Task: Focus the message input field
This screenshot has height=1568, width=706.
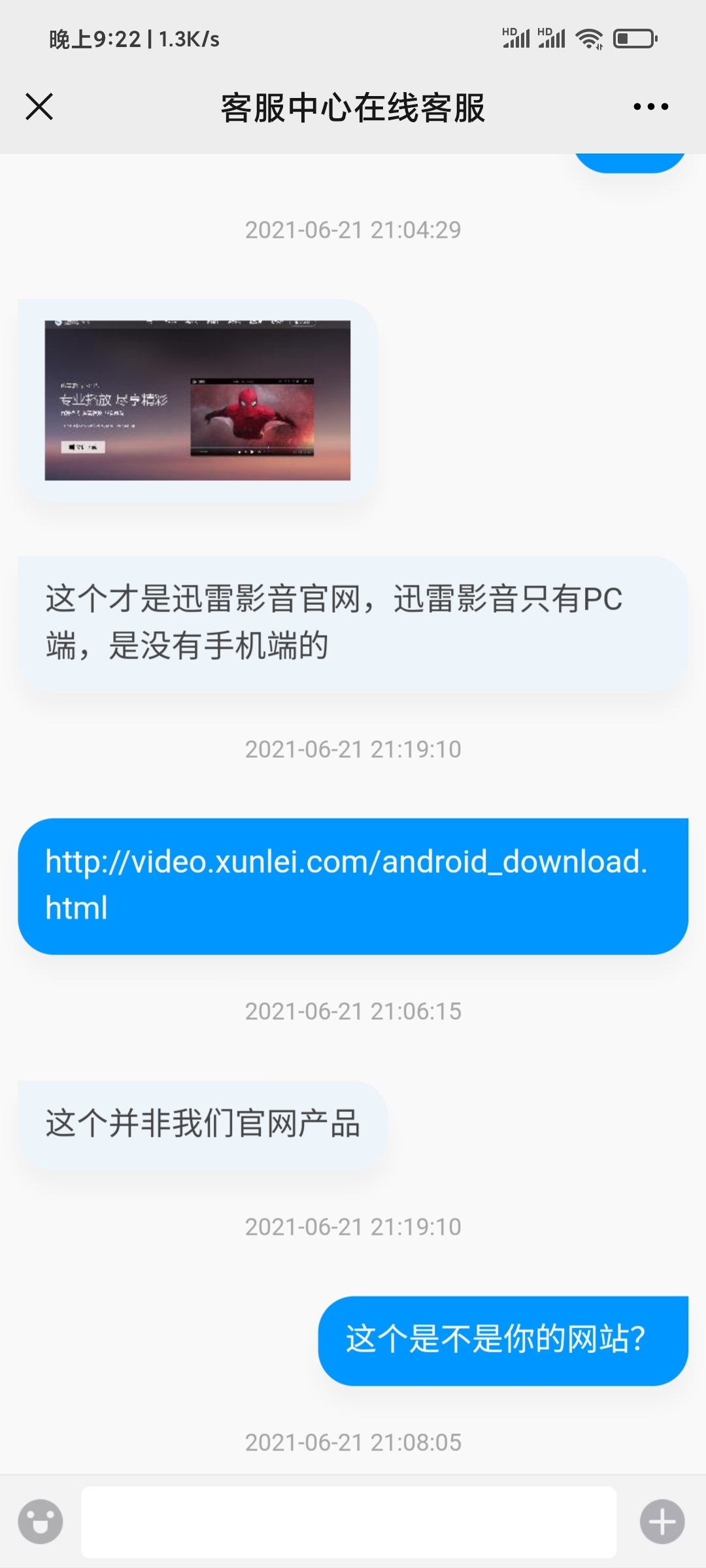Action: (348, 1521)
